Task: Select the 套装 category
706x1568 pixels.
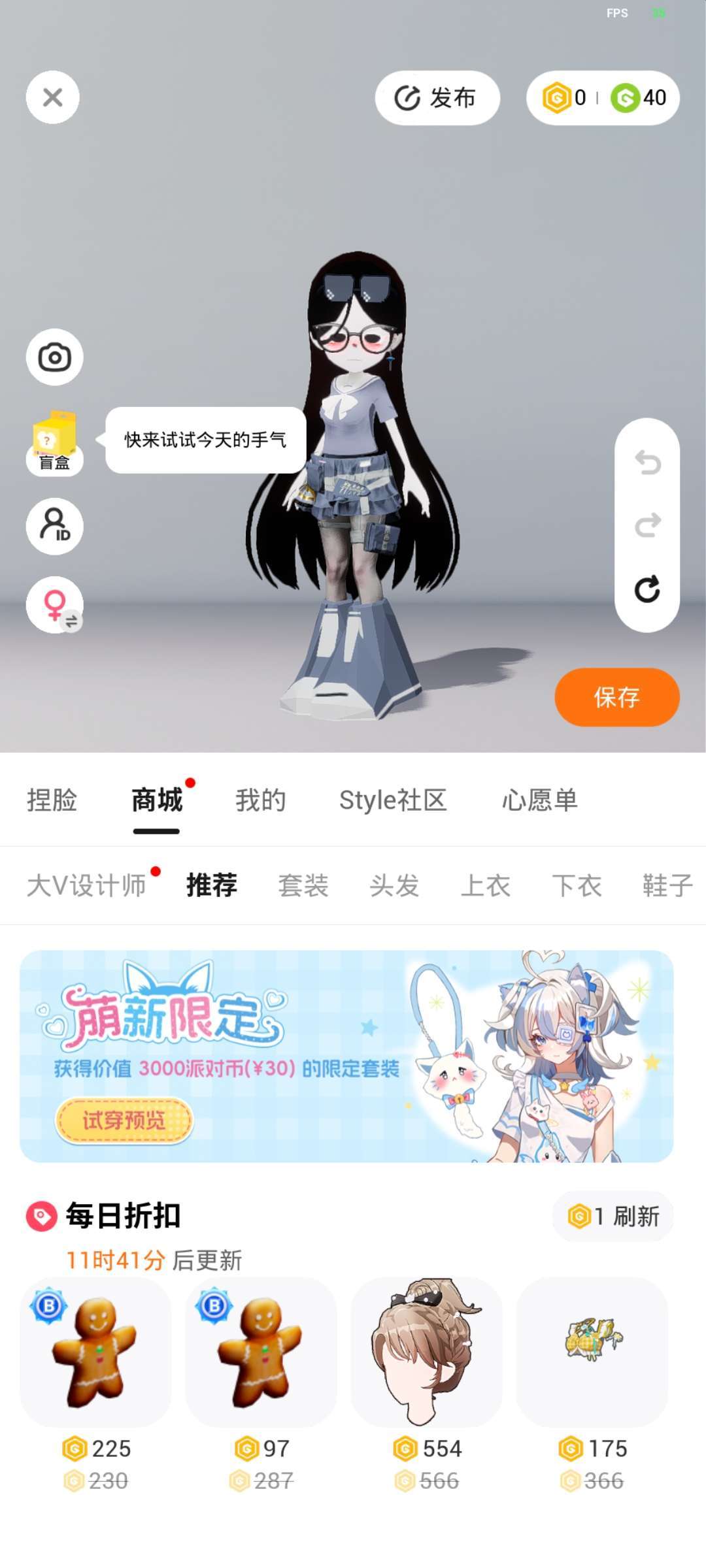Action: point(303,886)
